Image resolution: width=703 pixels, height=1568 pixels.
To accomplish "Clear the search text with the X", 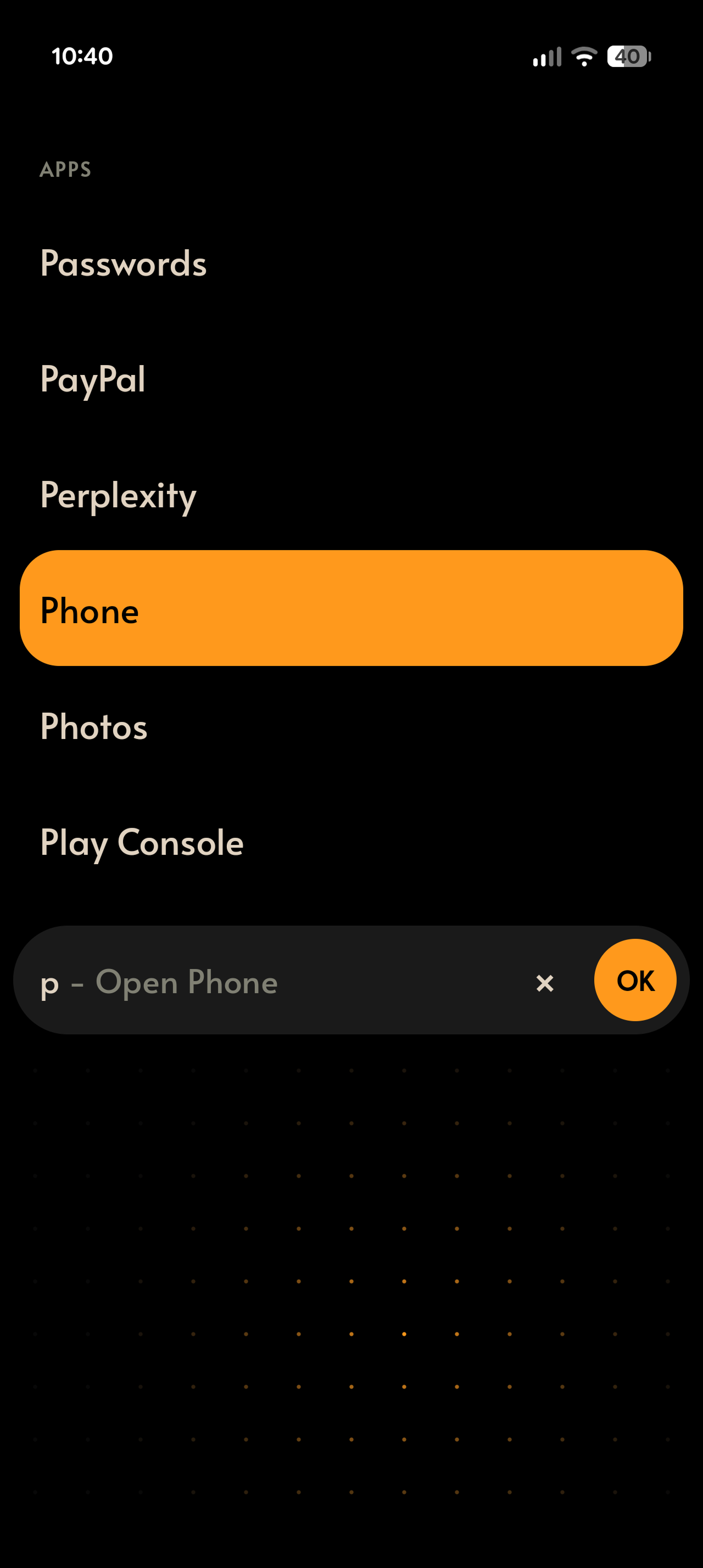I will 545,982.
